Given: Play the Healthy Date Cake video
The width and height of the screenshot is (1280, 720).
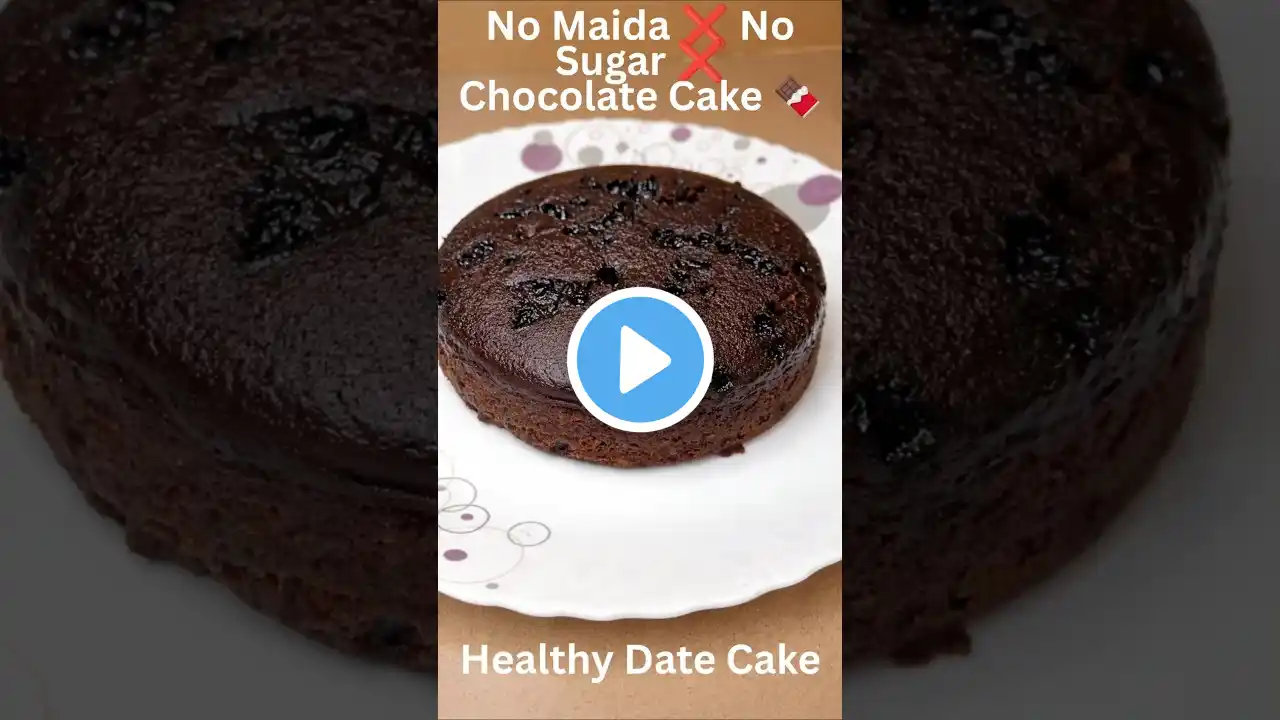Looking at the screenshot, I should 640,360.
